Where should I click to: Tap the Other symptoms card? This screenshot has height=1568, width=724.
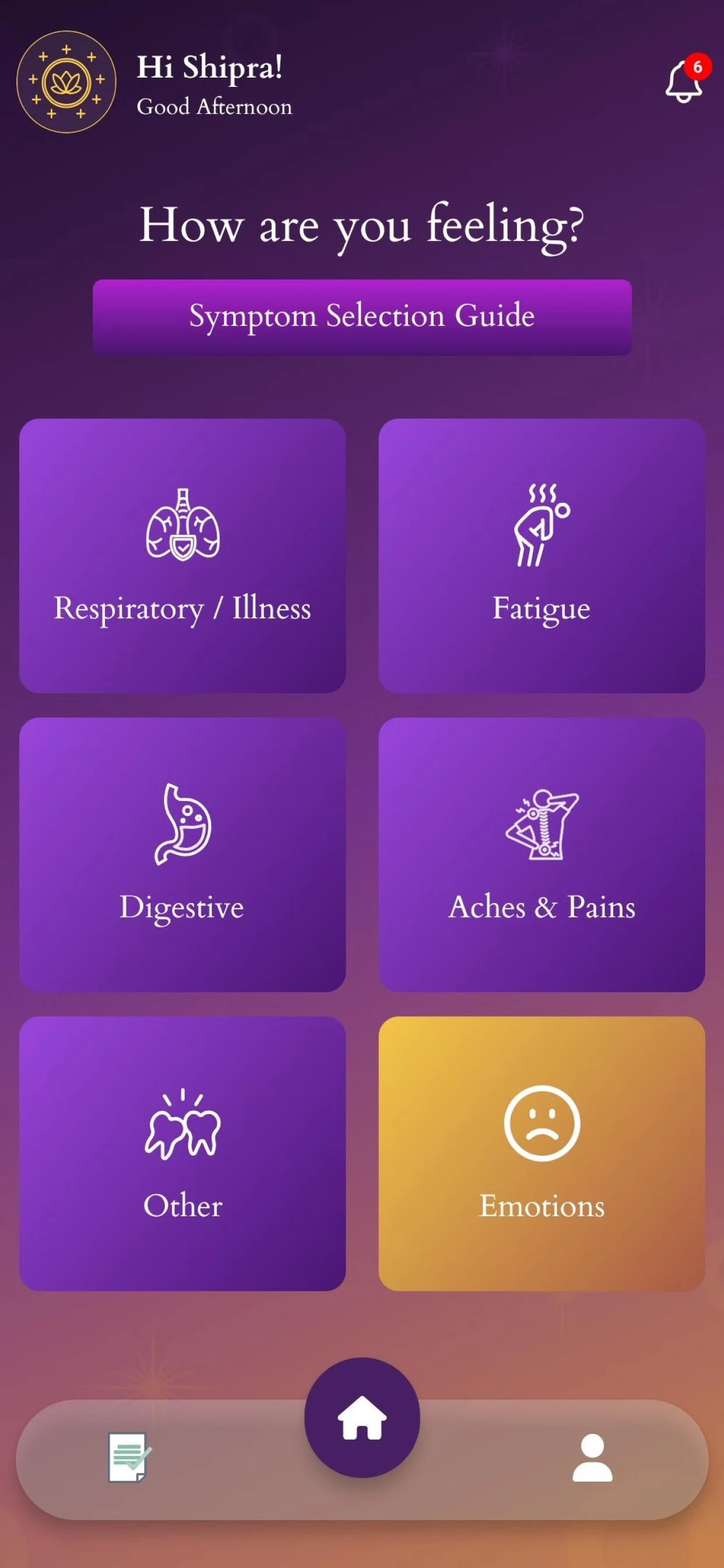click(x=182, y=1153)
